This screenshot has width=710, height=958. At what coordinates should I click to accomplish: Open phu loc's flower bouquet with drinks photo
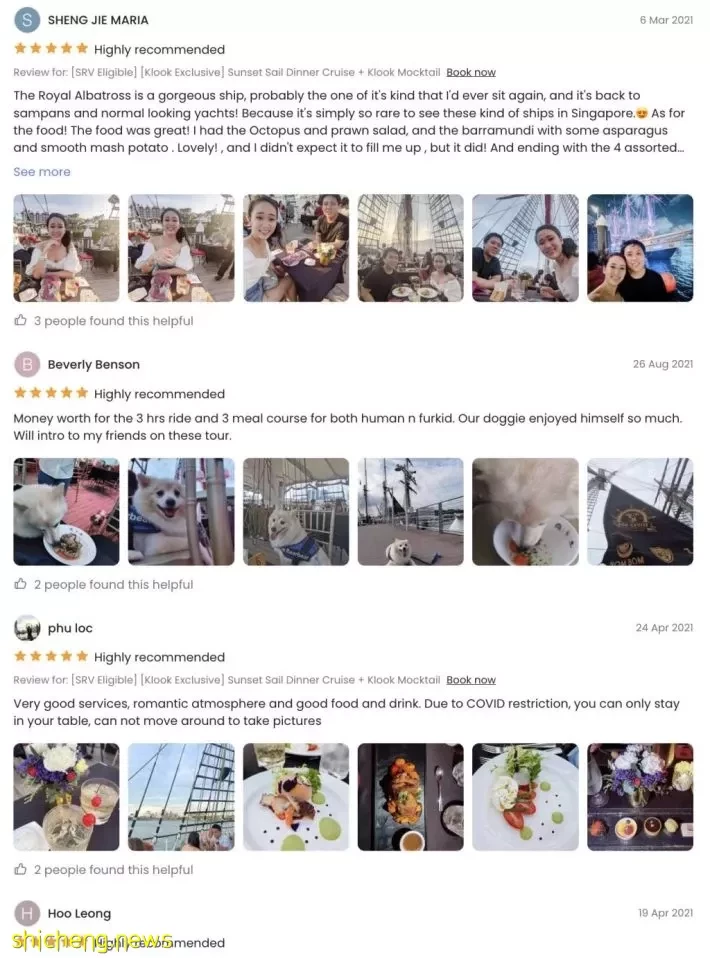coord(66,797)
